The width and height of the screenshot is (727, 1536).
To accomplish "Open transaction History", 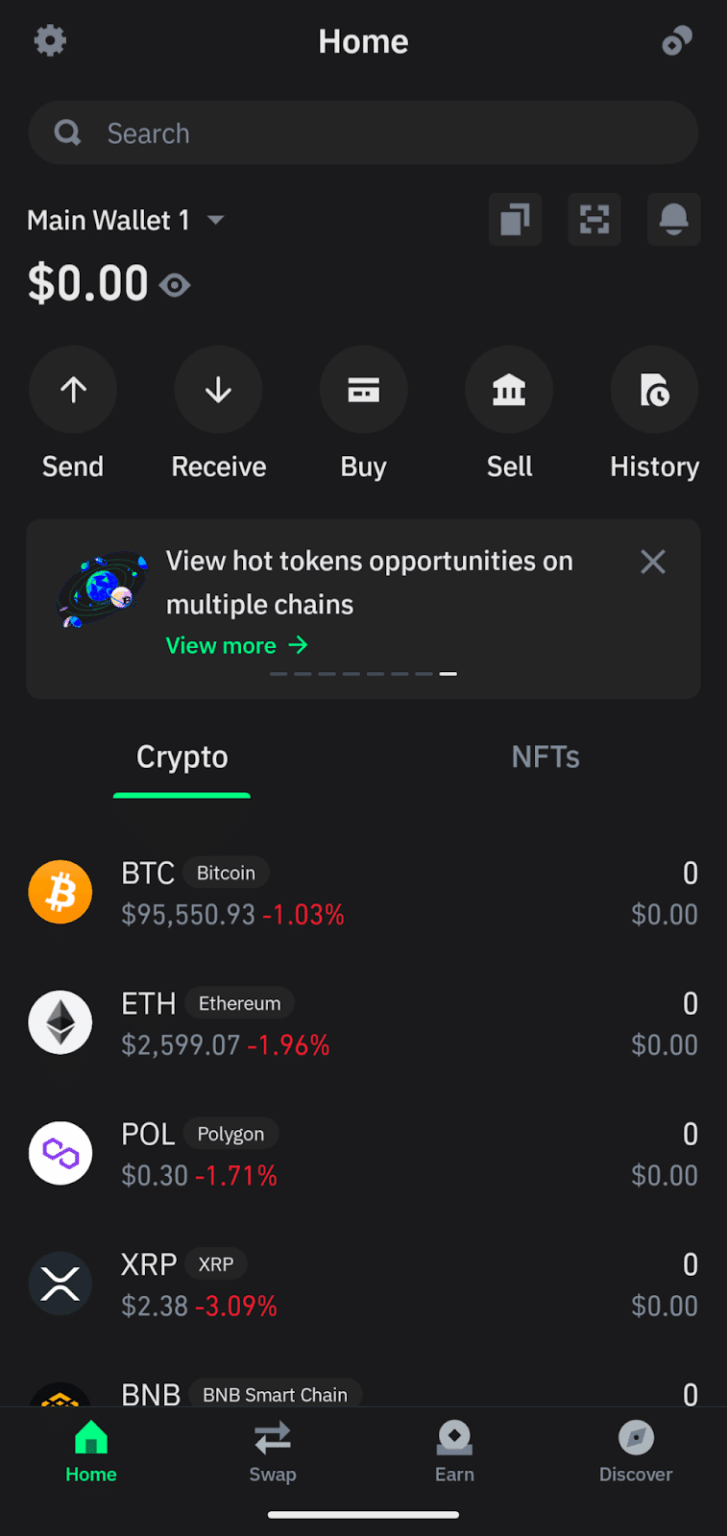I will tap(654, 389).
